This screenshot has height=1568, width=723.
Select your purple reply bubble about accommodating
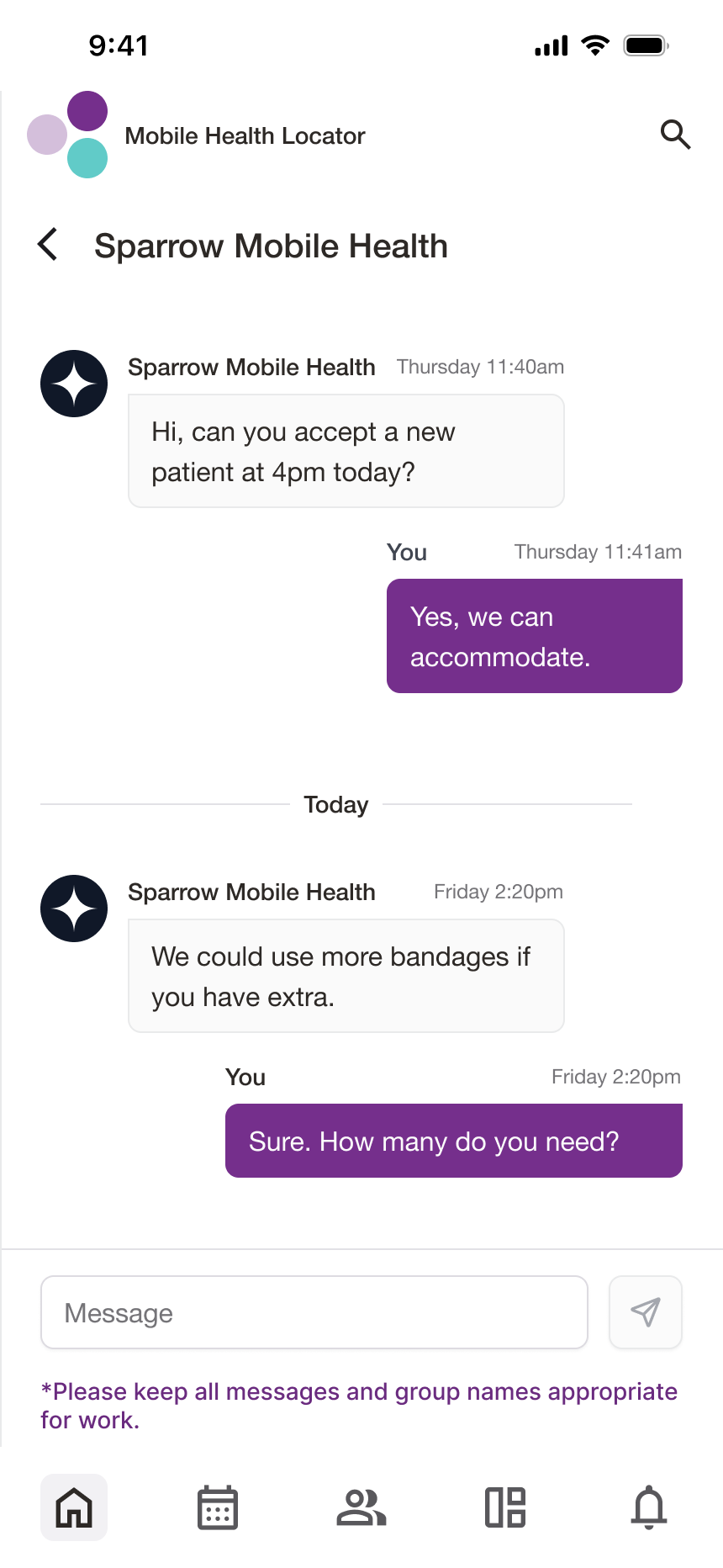tap(534, 636)
